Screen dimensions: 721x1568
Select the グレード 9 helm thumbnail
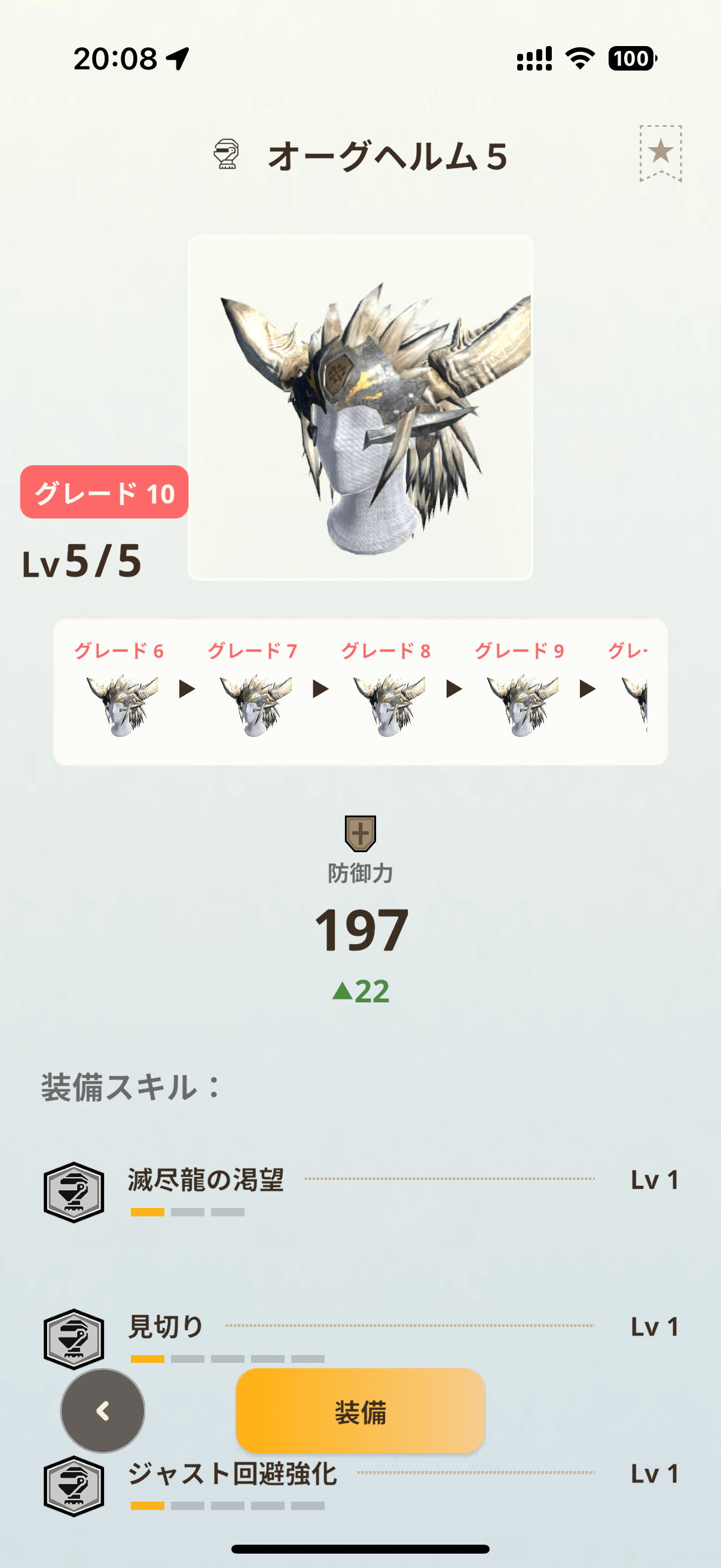click(x=521, y=704)
